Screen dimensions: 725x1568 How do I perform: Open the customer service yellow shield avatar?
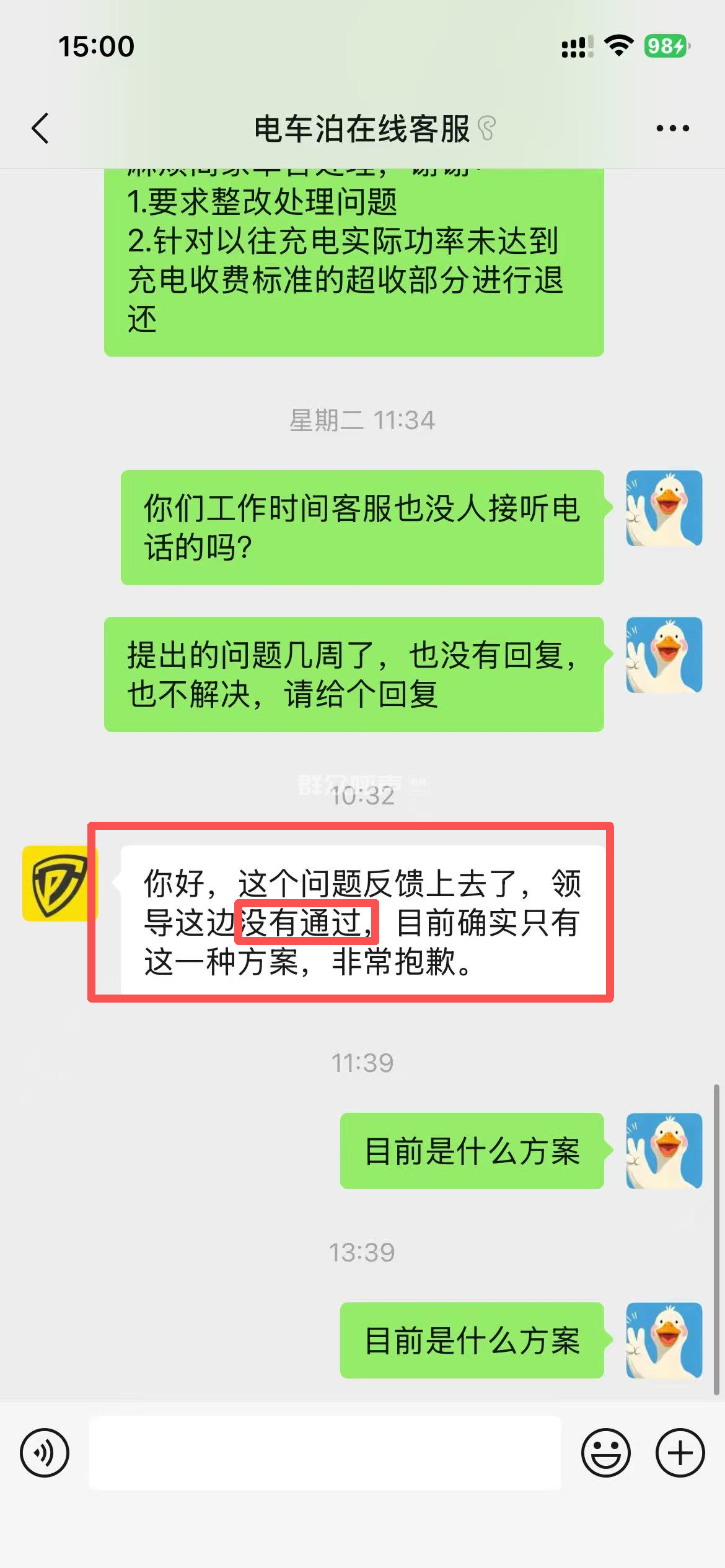(59, 884)
